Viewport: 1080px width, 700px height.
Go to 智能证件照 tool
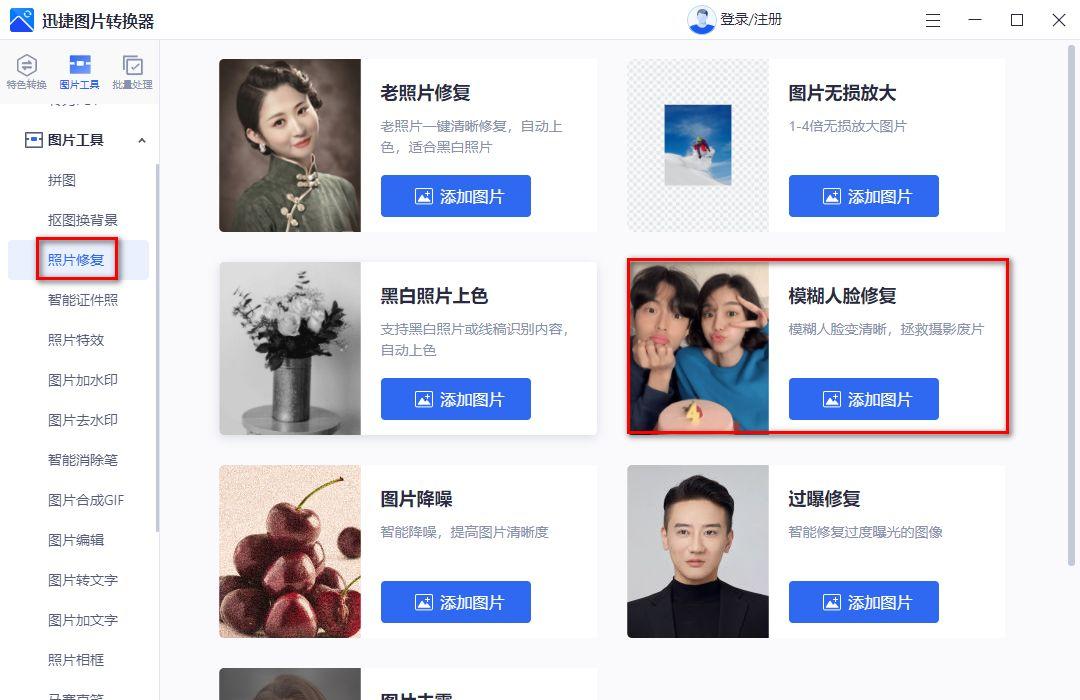(83, 300)
